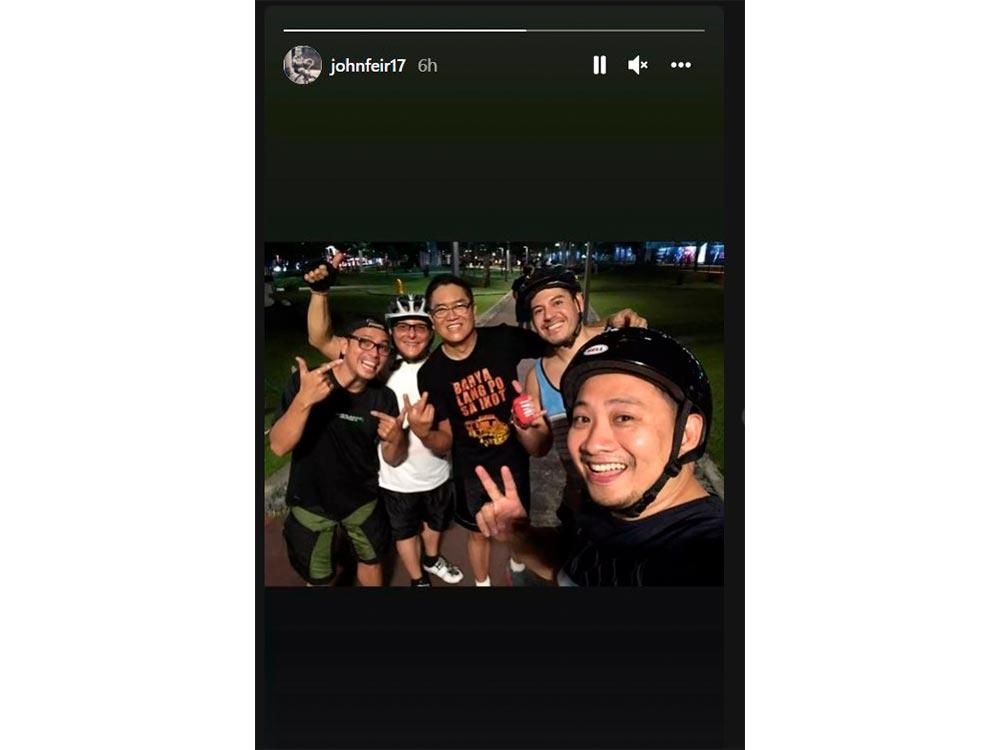The width and height of the screenshot is (1000, 750).
Task: Open johnfeir17's profile picture
Action: [x=302, y=65]
